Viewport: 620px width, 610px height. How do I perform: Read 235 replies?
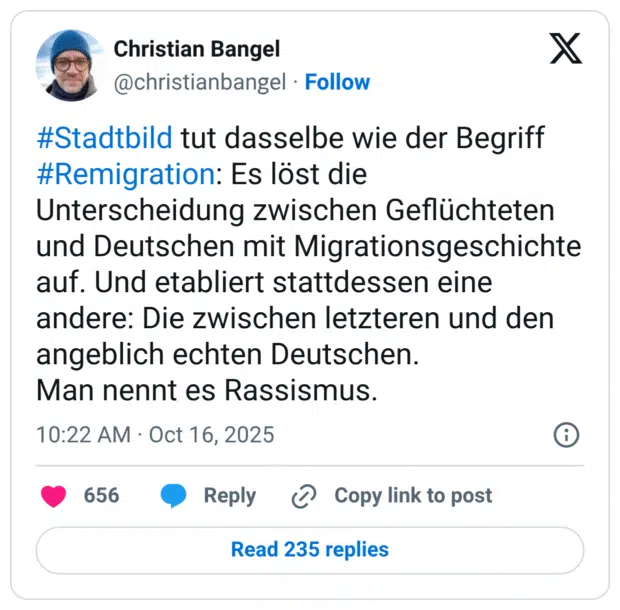[310, 549]
